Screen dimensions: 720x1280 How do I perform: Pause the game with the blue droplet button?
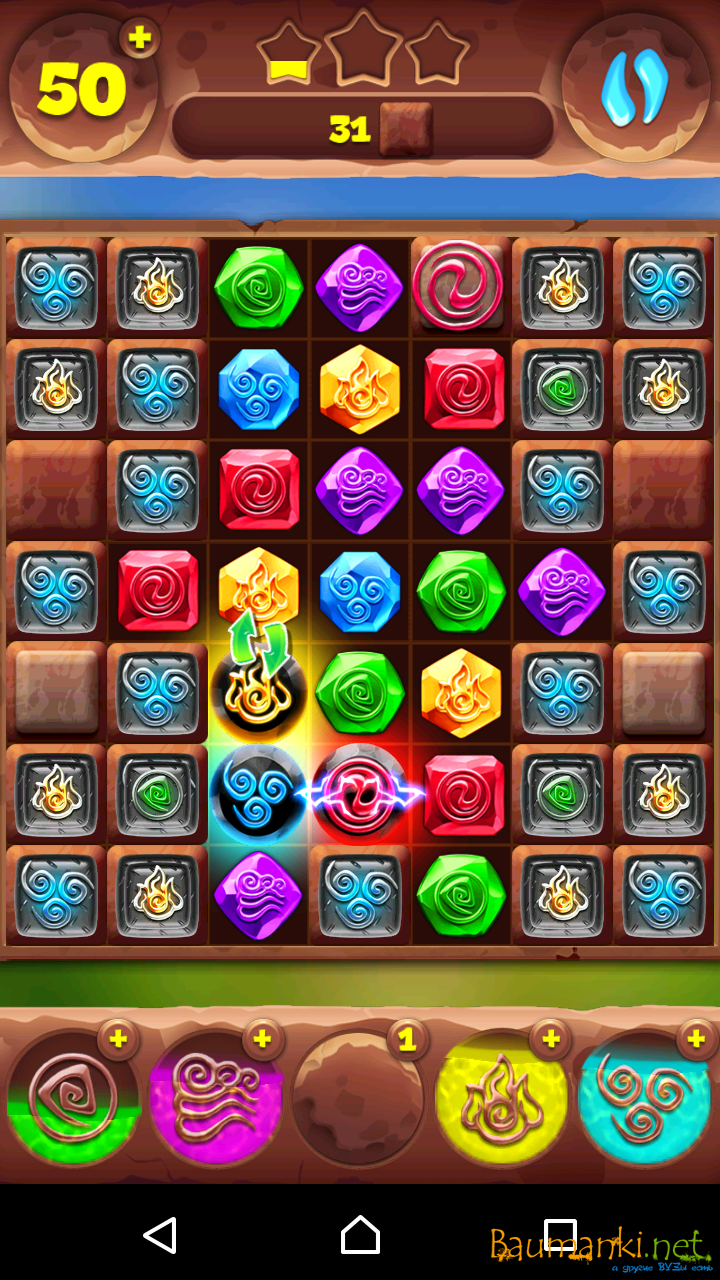pyautogui.click(x=635, y=88)
